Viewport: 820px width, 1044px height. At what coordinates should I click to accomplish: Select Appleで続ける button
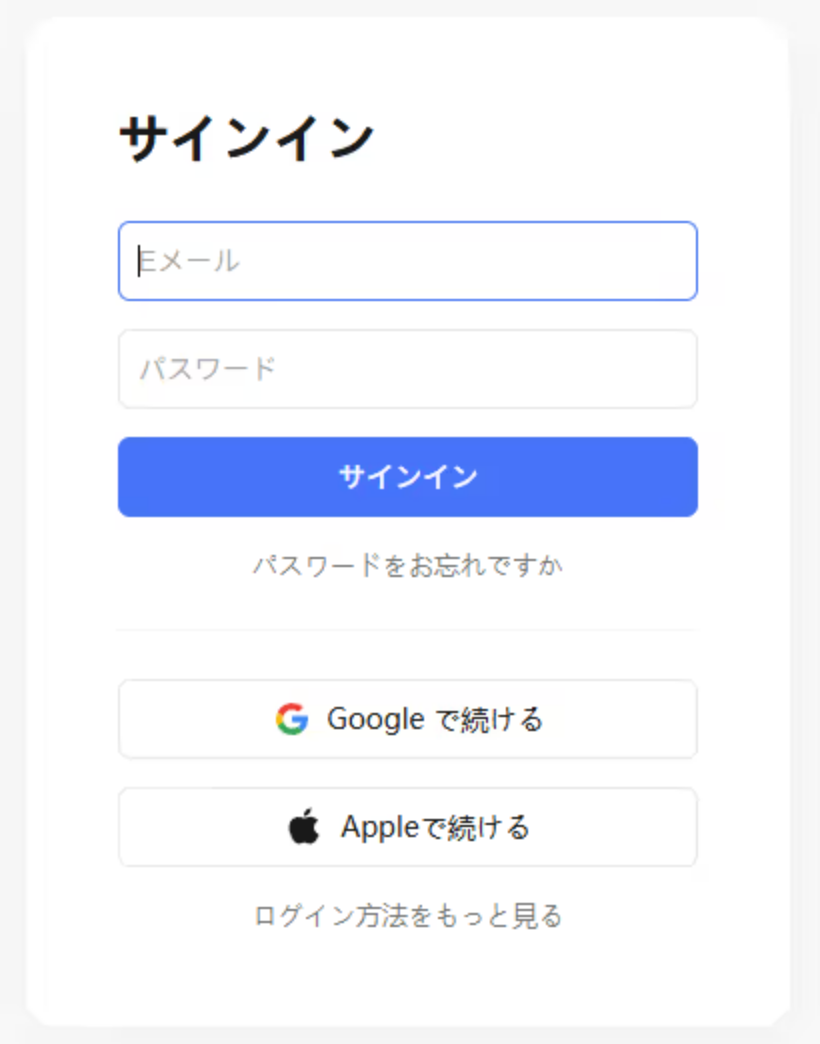click(407, 827)
